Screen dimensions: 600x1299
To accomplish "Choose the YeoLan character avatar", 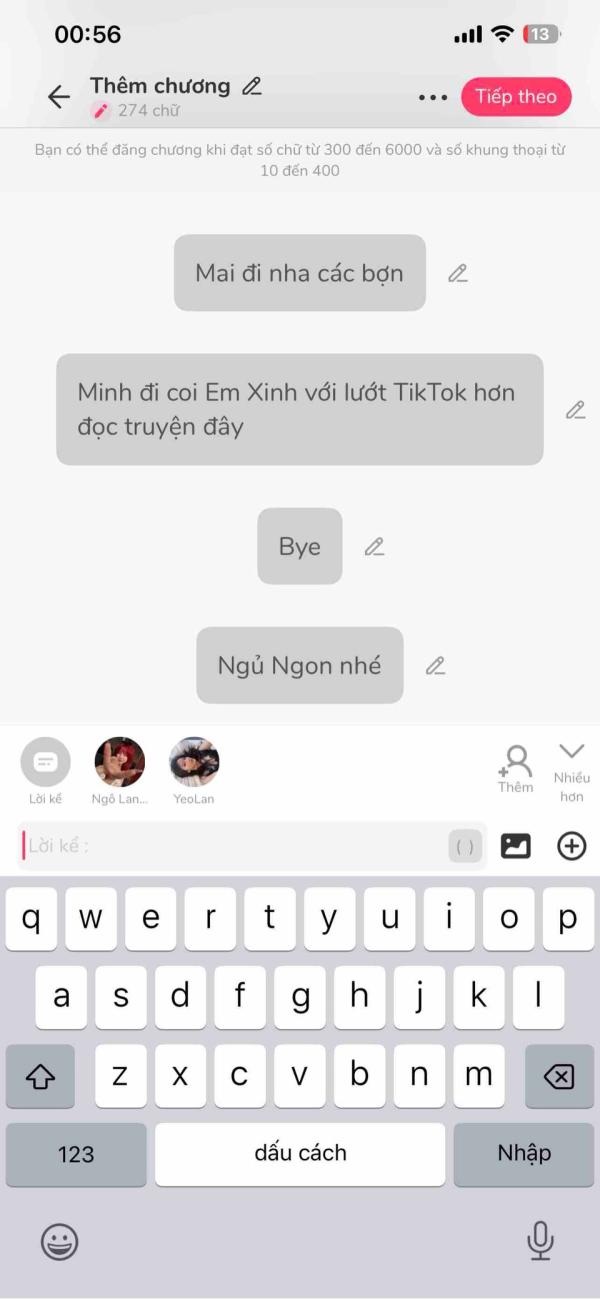I will tap(194, 771).
